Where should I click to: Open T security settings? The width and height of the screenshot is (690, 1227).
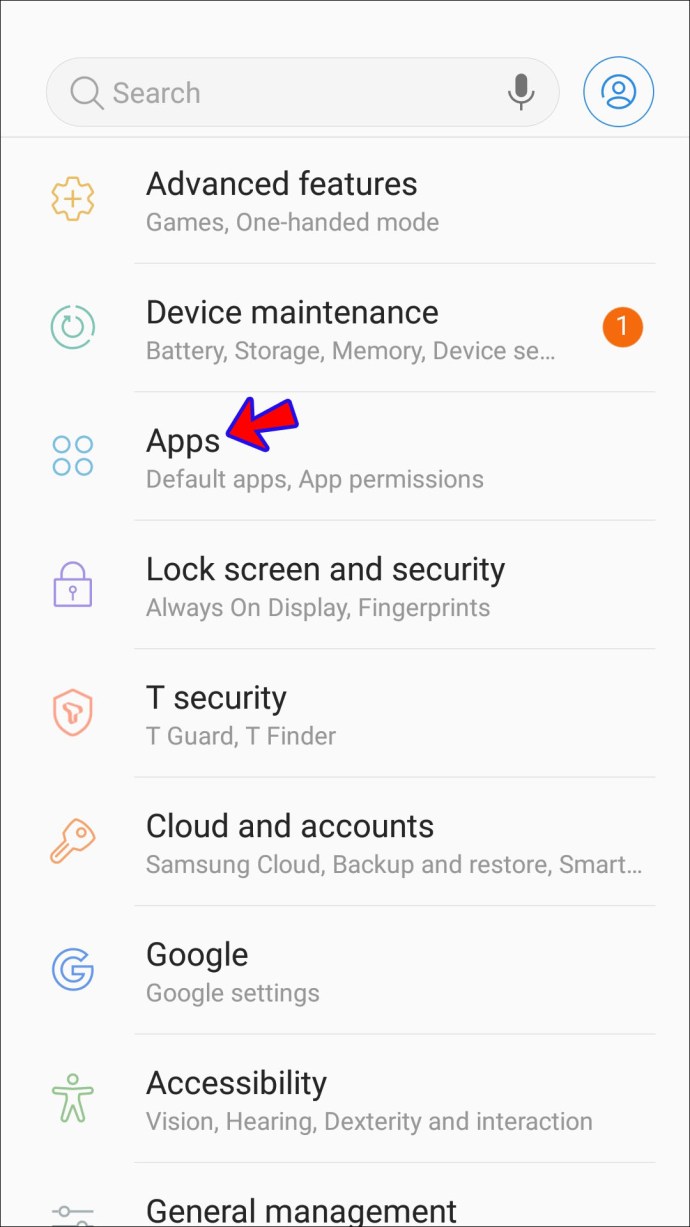[345, 713]
